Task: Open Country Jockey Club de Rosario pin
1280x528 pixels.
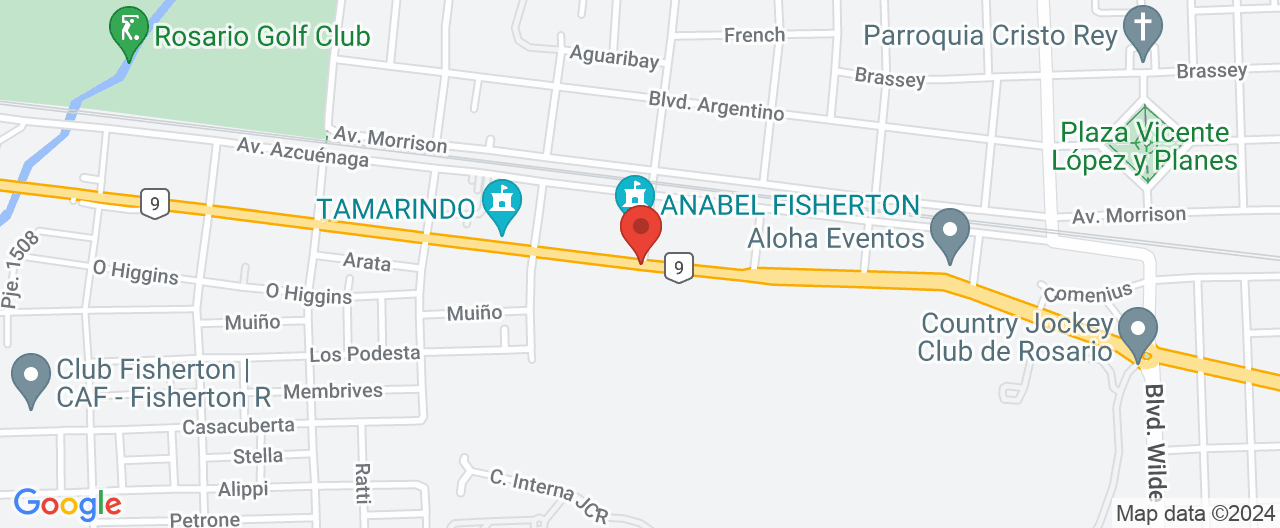Action: [x=1137, y=331]
